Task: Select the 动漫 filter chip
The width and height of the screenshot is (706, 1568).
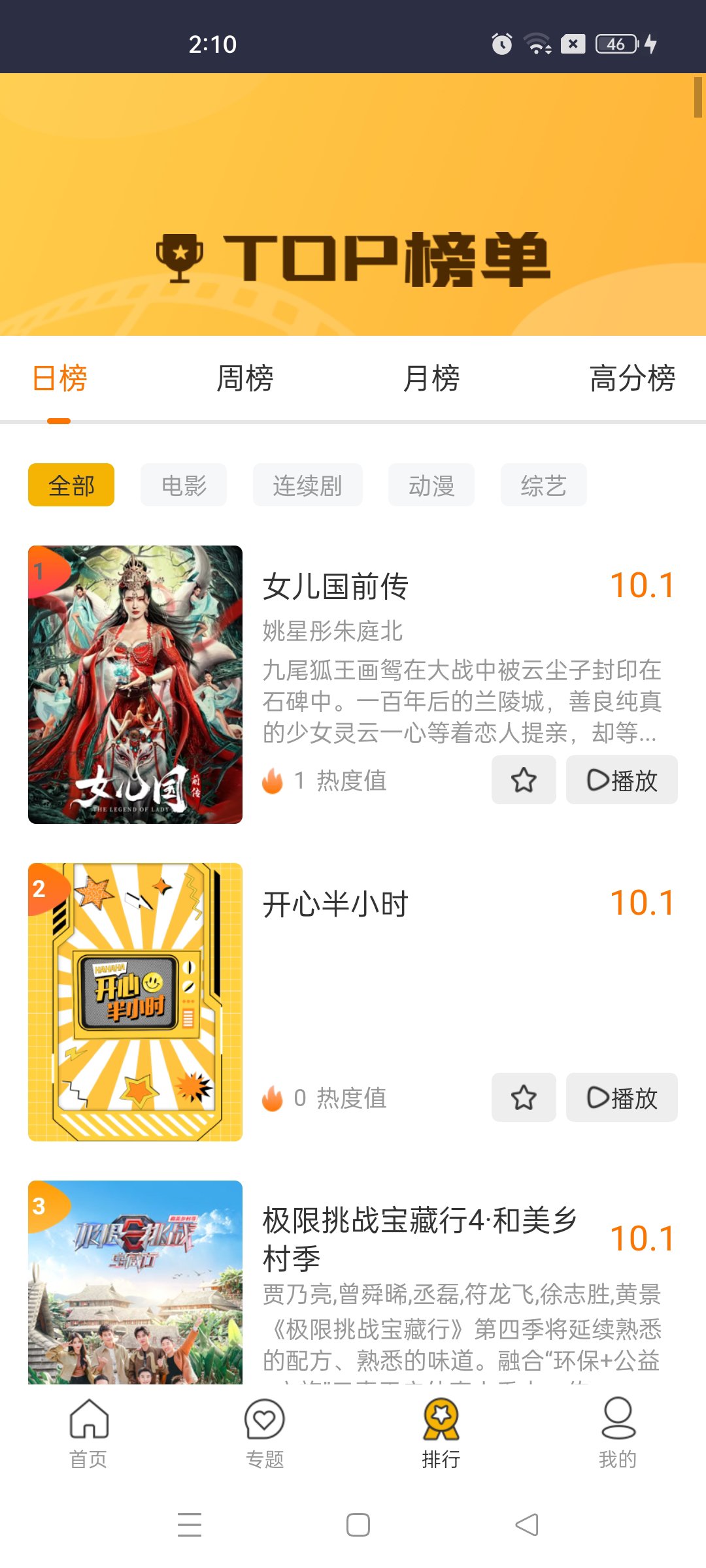Action: point(431,485)
